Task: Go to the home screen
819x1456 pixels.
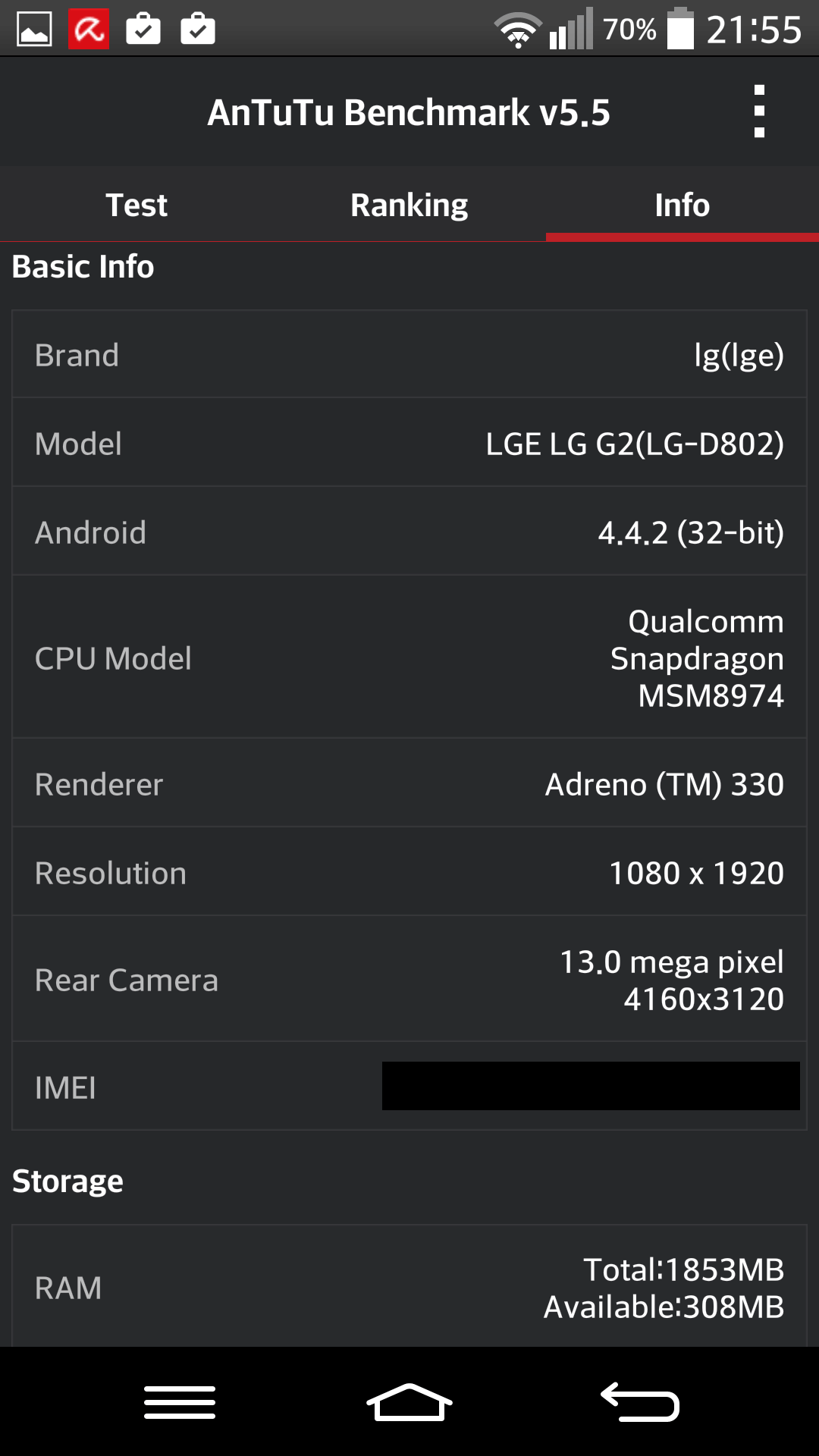Action: tap(409, 1401)
